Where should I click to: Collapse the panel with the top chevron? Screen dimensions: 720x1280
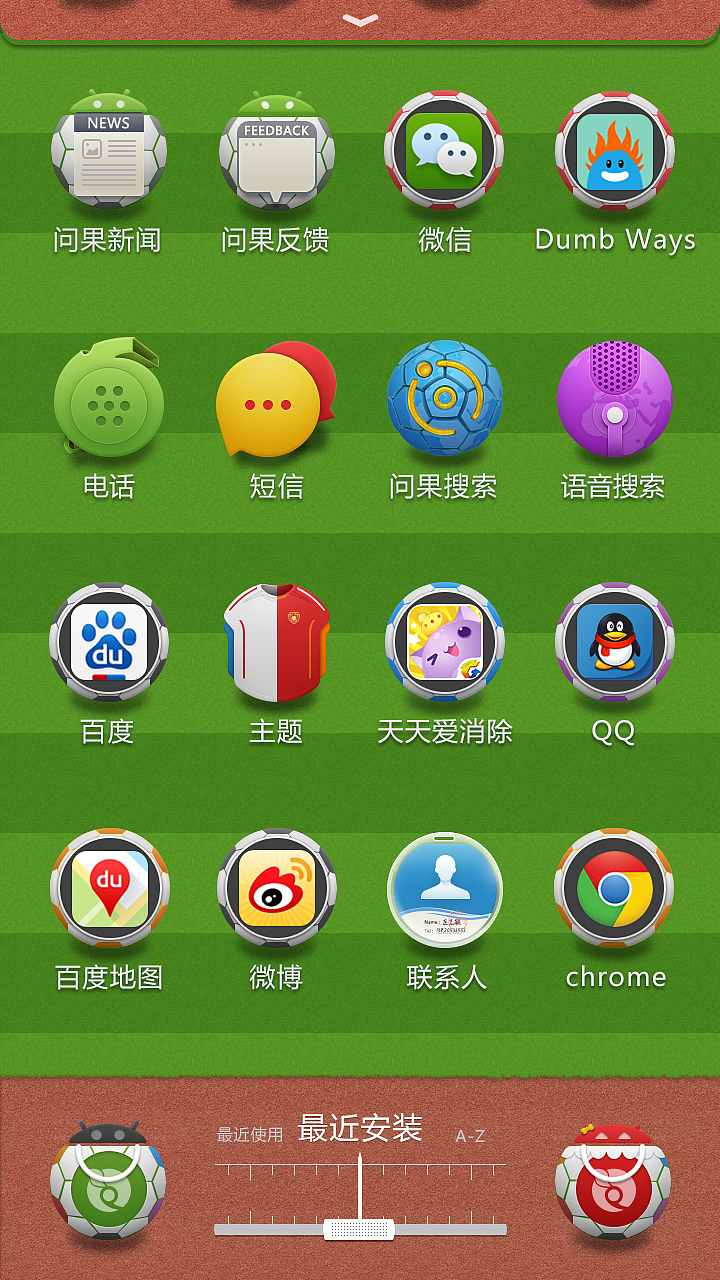pyautogui.click(x=360, y=20)
